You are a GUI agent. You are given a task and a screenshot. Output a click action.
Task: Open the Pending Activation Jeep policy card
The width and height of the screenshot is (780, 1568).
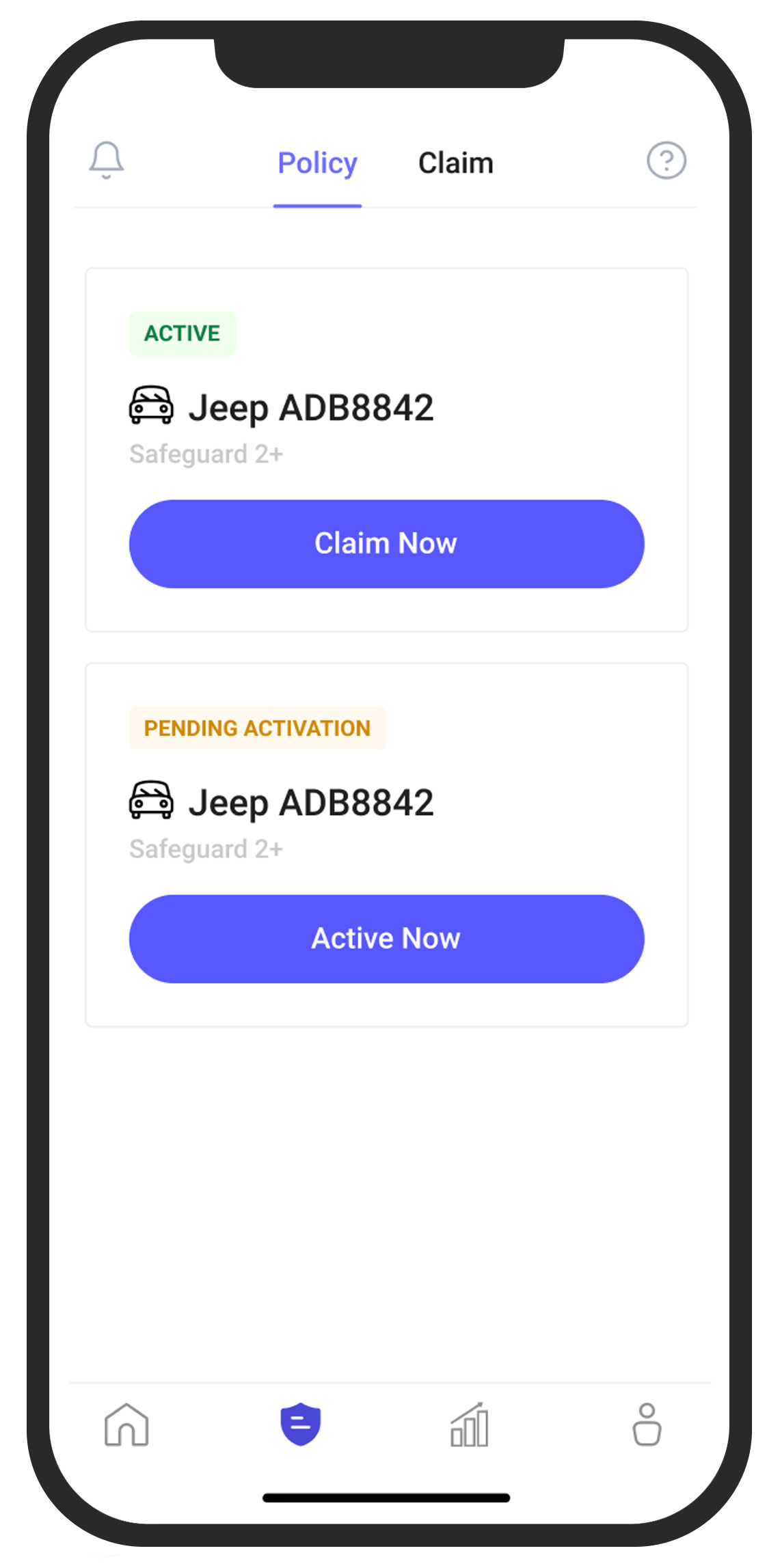point(311,803)
